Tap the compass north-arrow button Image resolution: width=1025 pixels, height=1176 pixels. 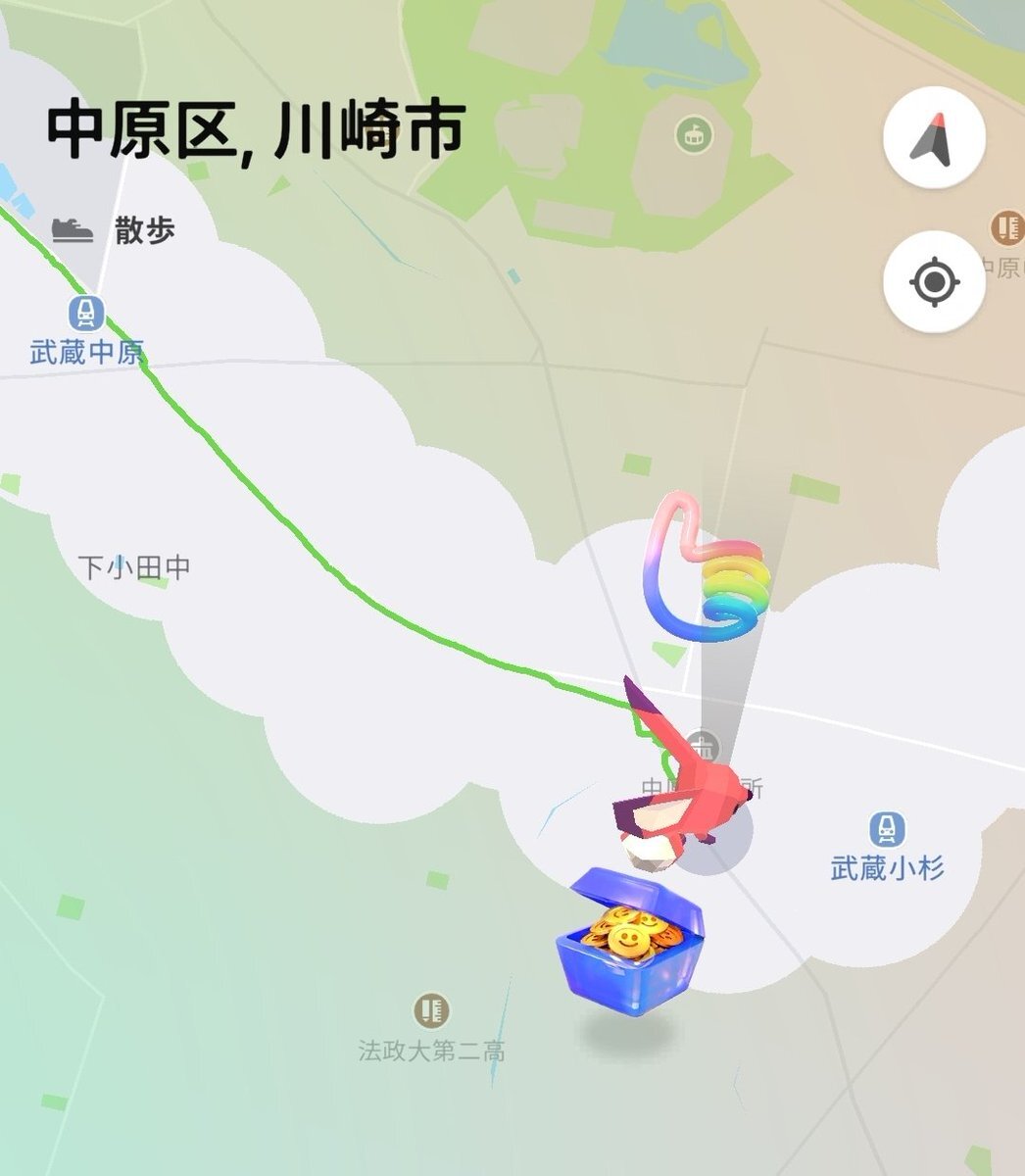(x=933, y=138)
